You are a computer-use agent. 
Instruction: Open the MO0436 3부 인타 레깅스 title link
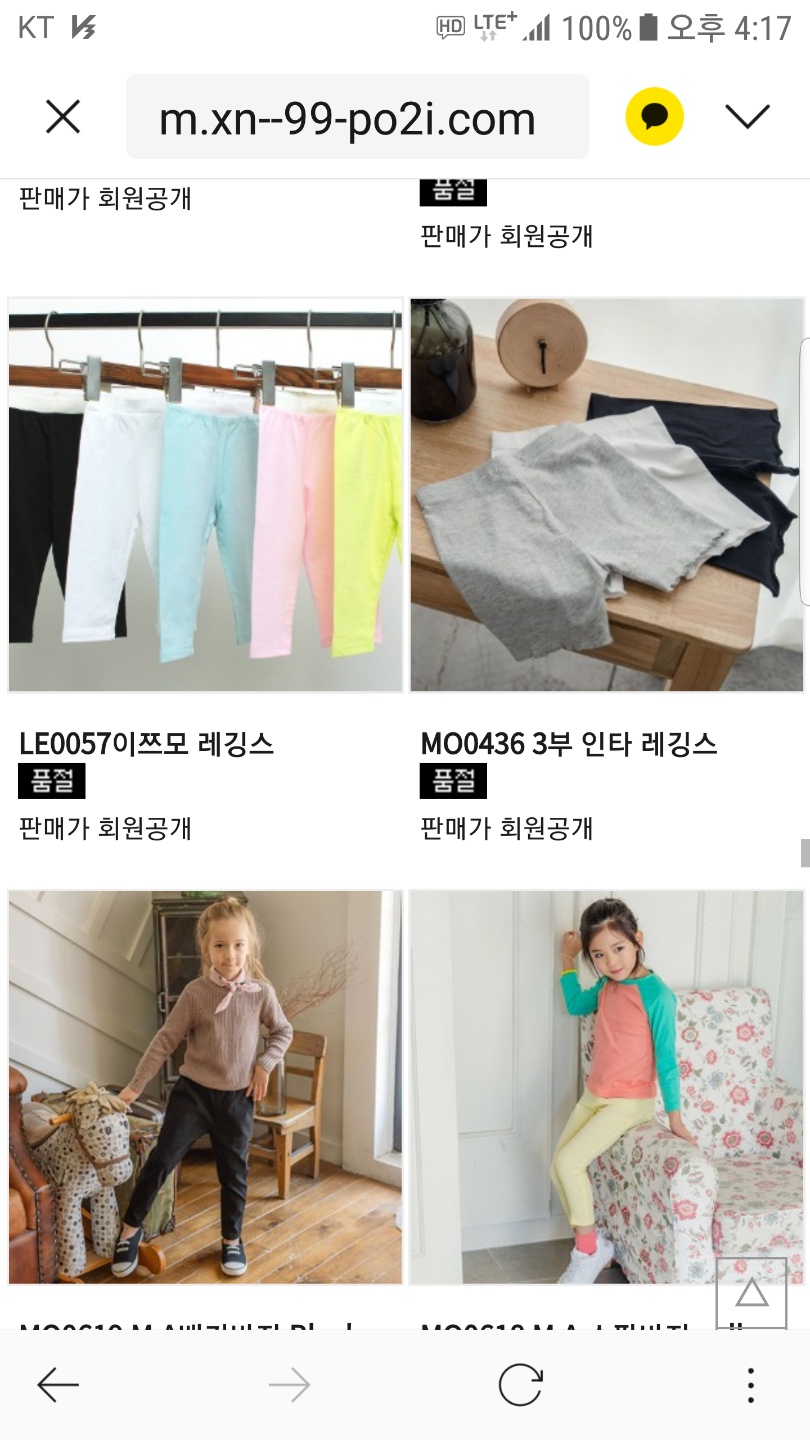click(569, 744)
